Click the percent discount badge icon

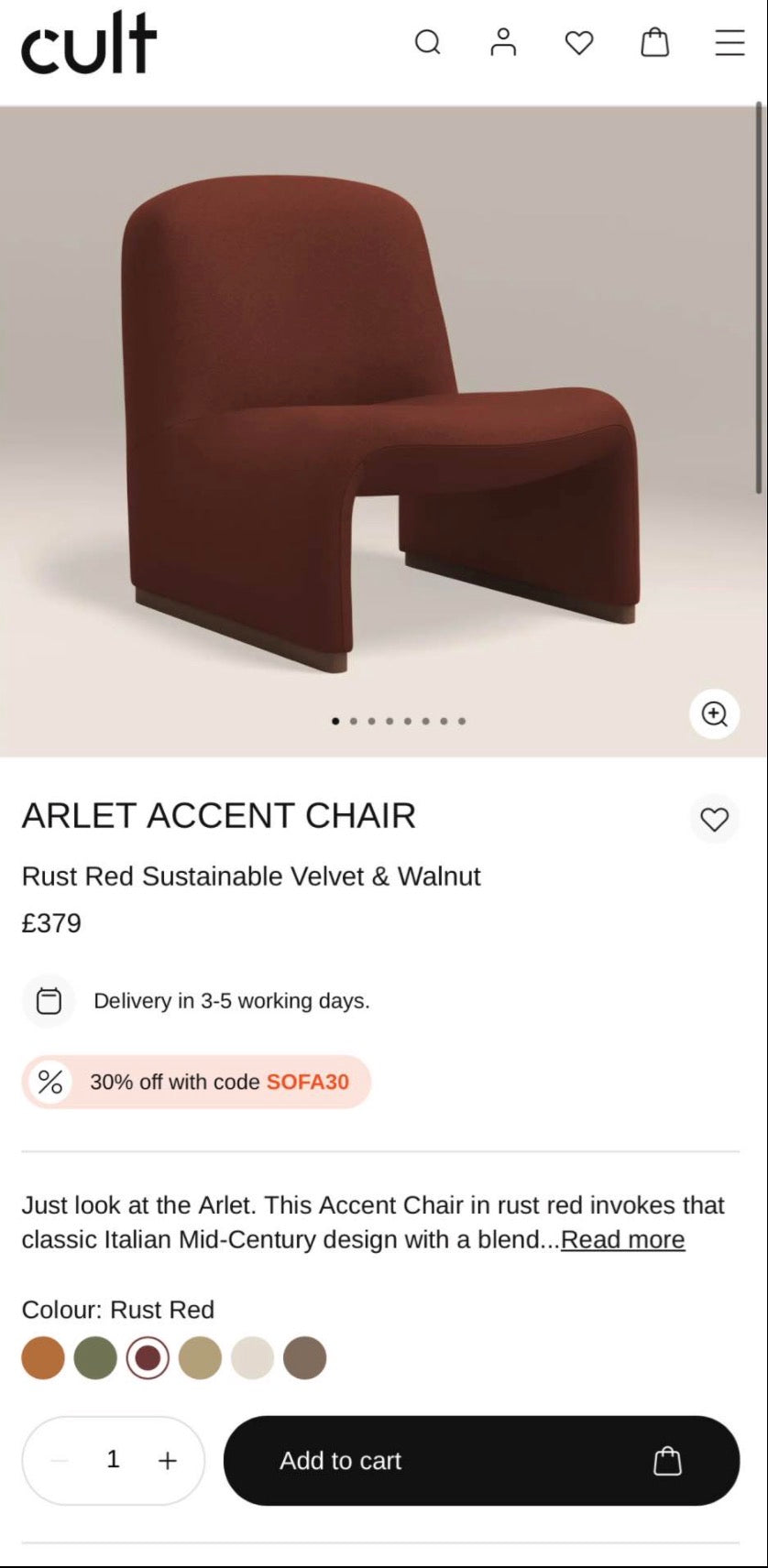(50, 1082)
